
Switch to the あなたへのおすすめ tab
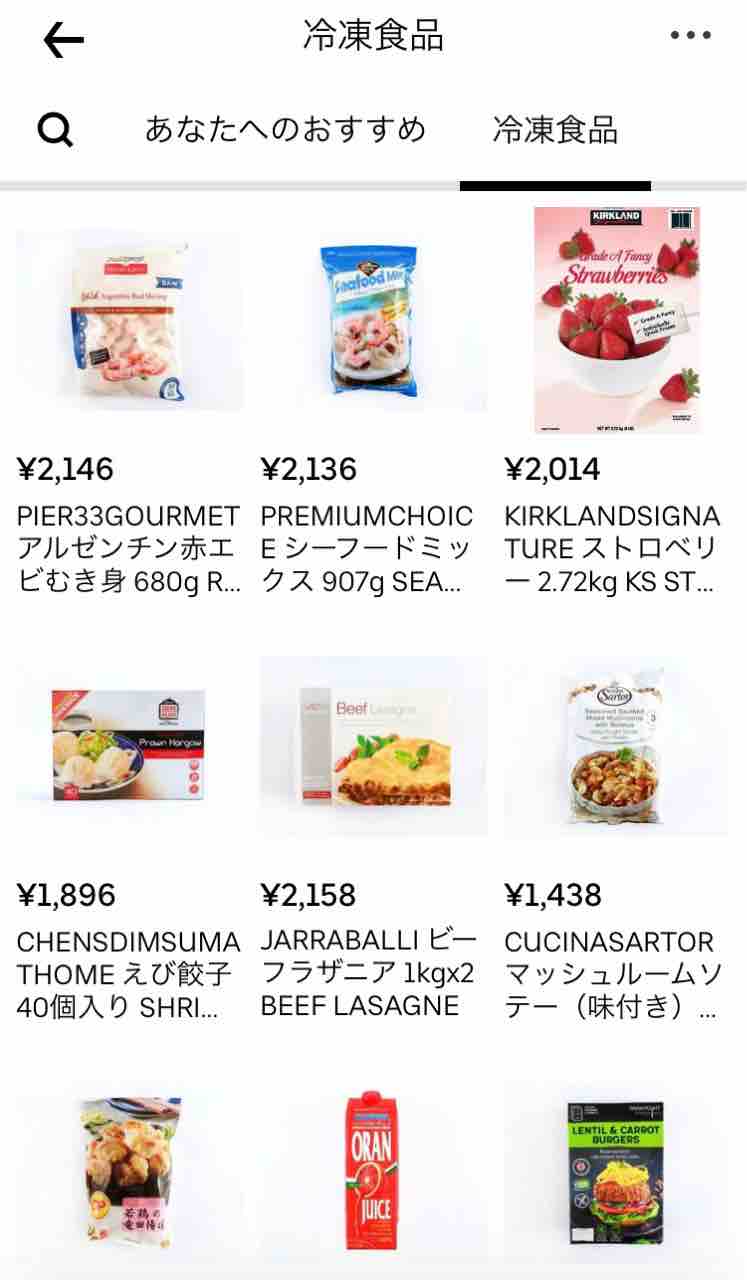pyautogui.click(x=285, y=130)
